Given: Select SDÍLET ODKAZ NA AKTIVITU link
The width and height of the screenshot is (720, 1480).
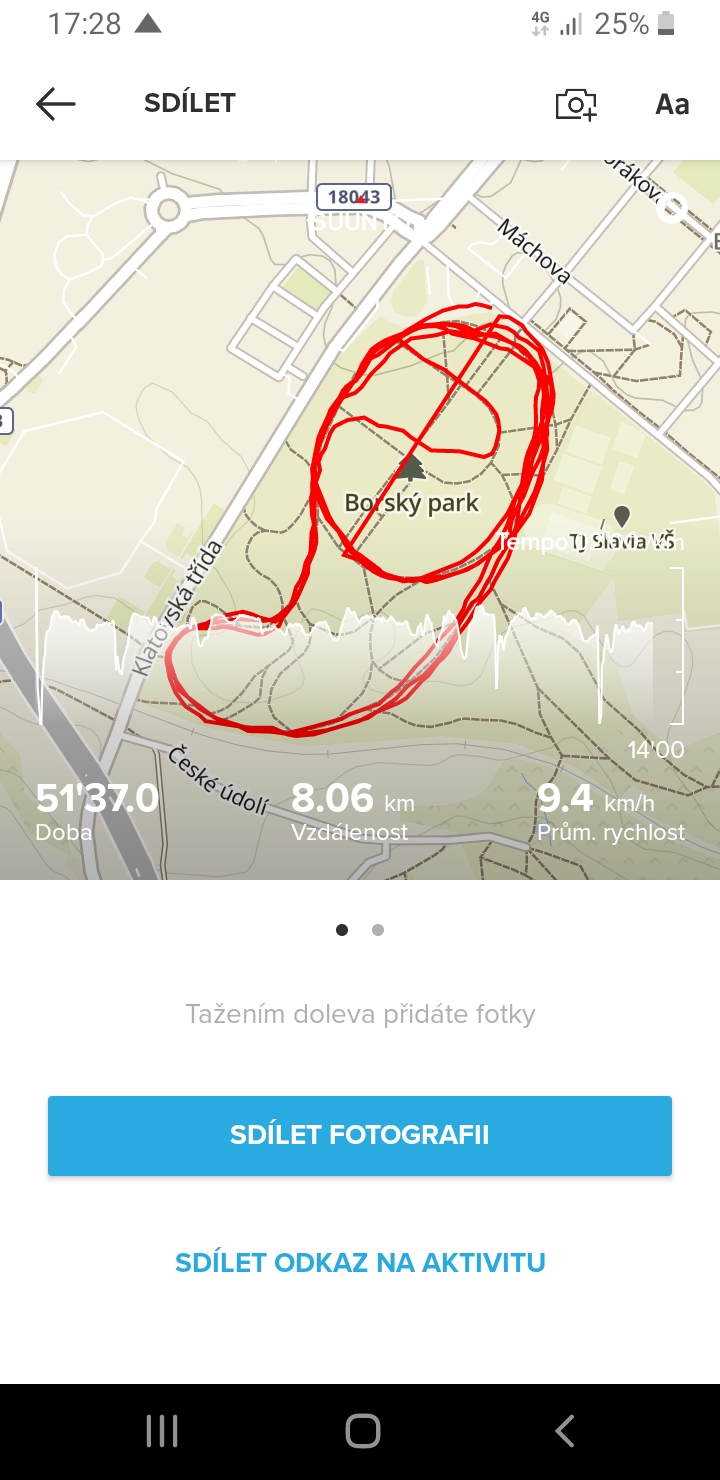Looking at the screenshot, I should click(360, 1262).
